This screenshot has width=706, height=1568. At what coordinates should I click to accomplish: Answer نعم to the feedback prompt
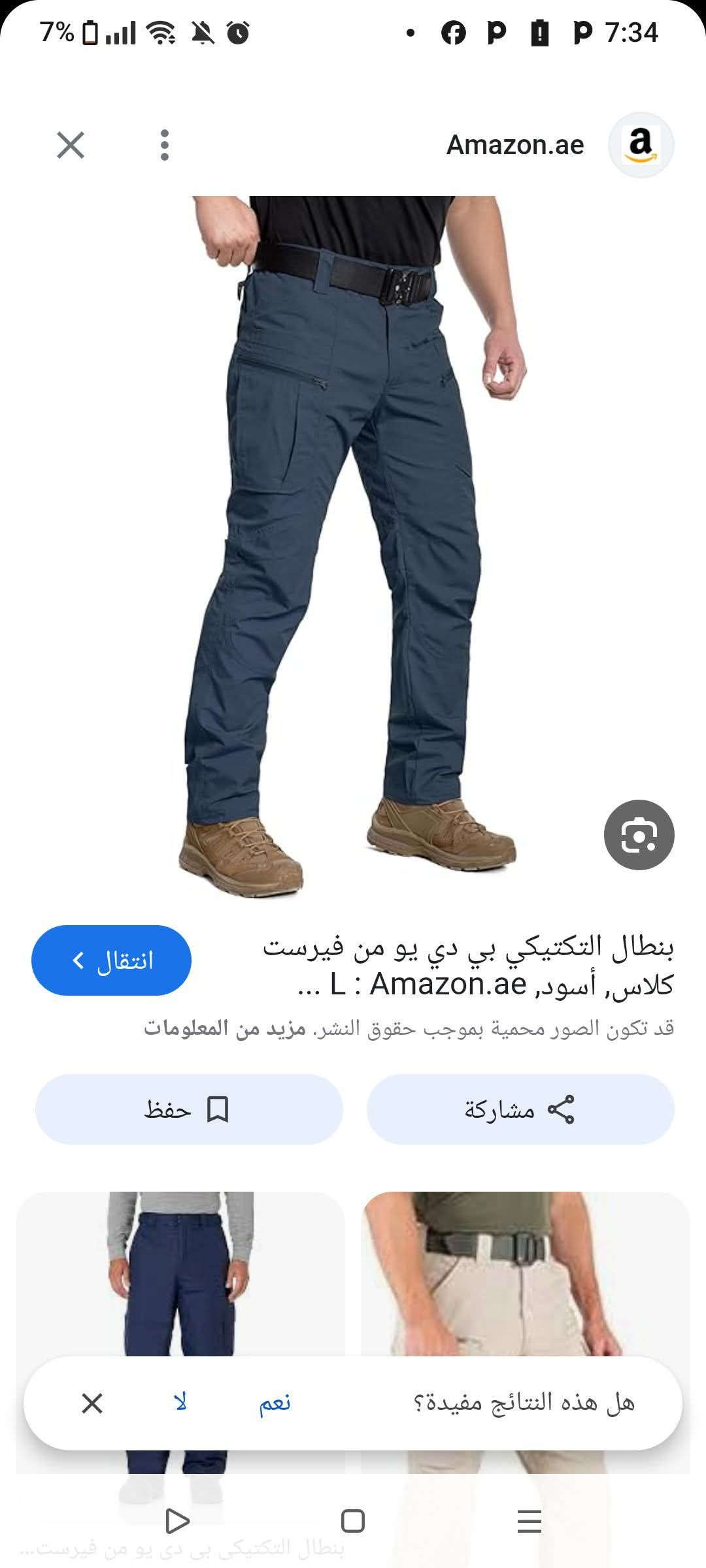275,1403
